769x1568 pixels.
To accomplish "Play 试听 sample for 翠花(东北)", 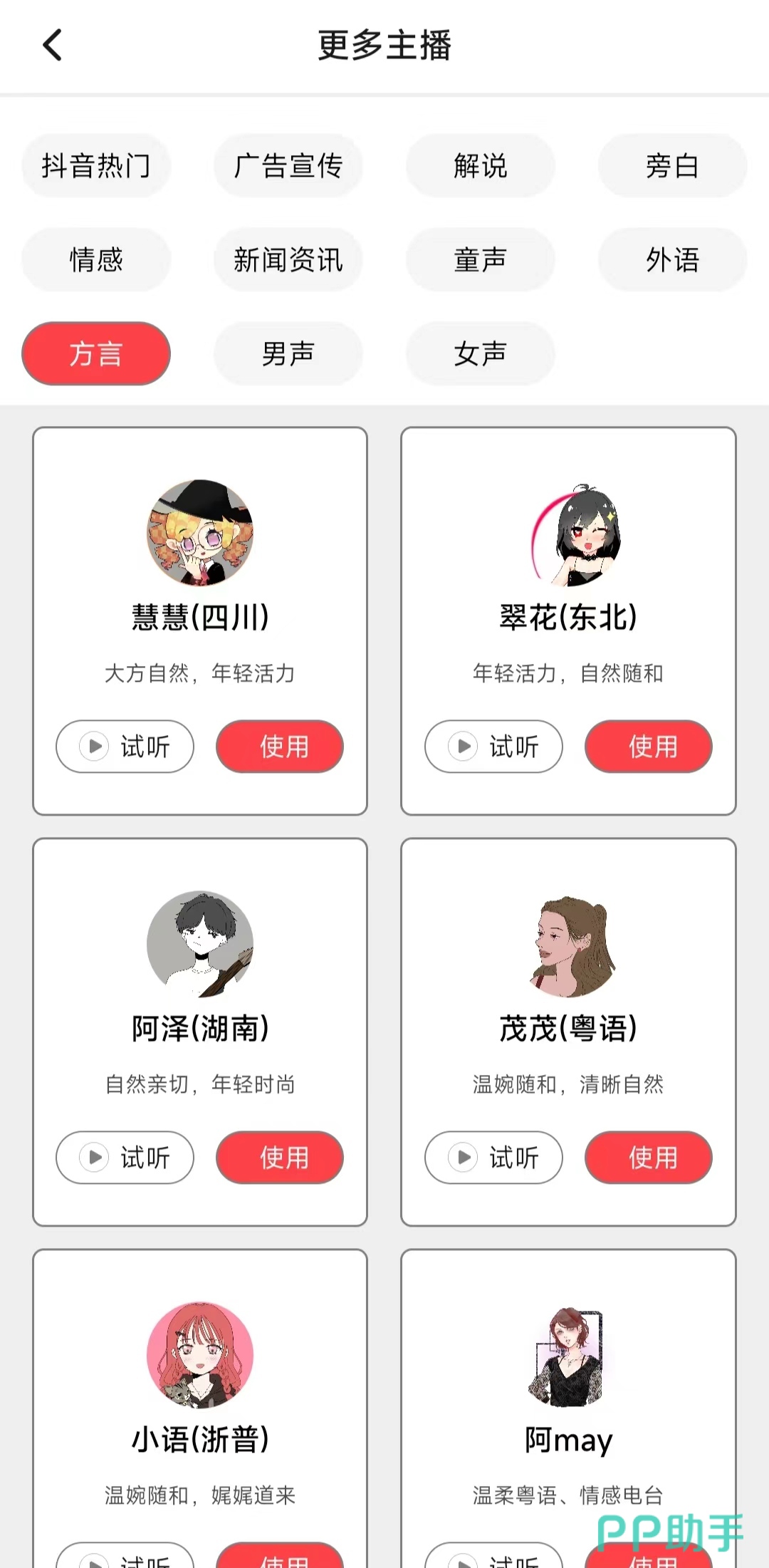I will (493, 747).
